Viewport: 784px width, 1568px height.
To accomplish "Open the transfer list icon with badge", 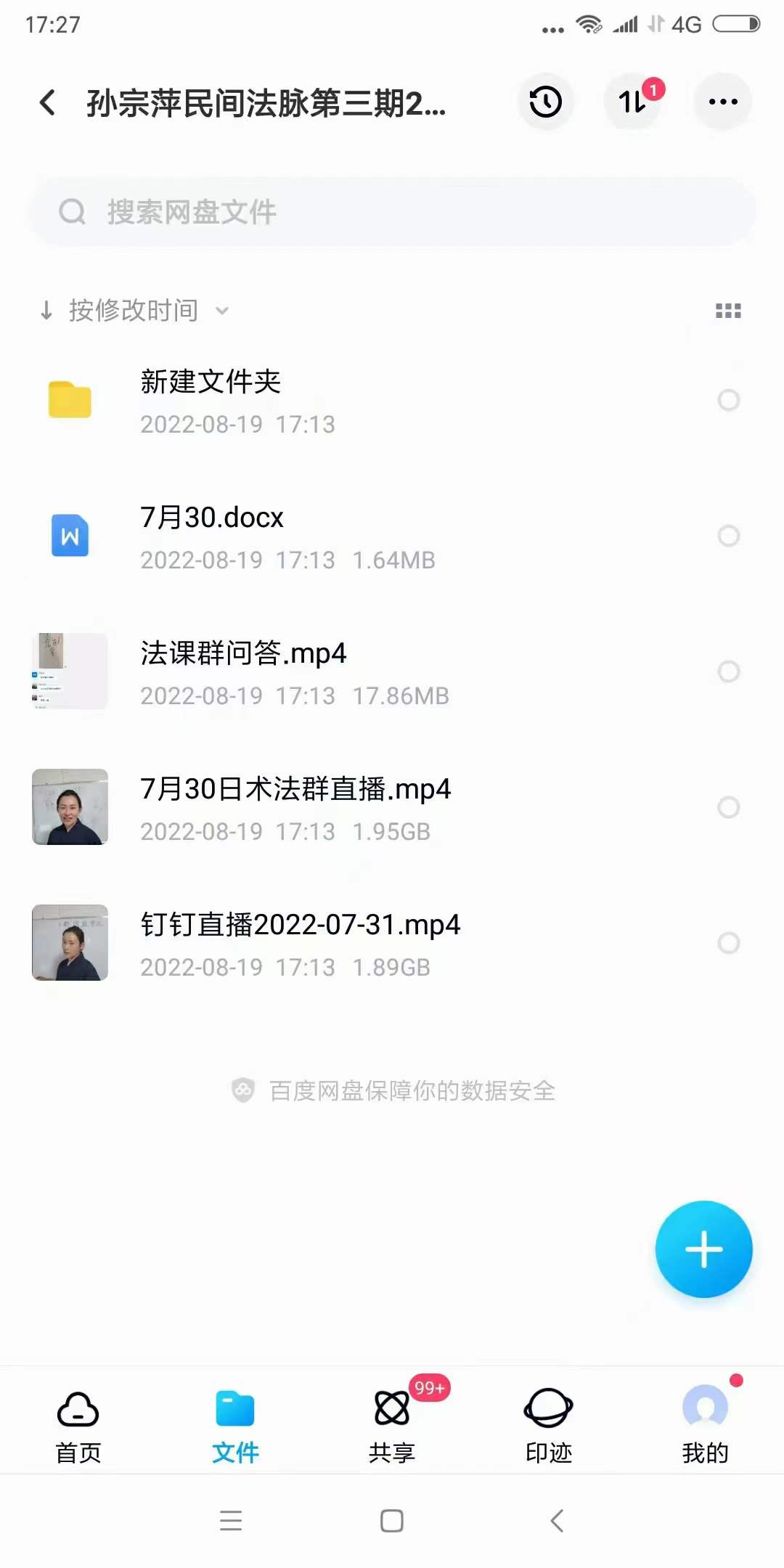I will point(631,102).
